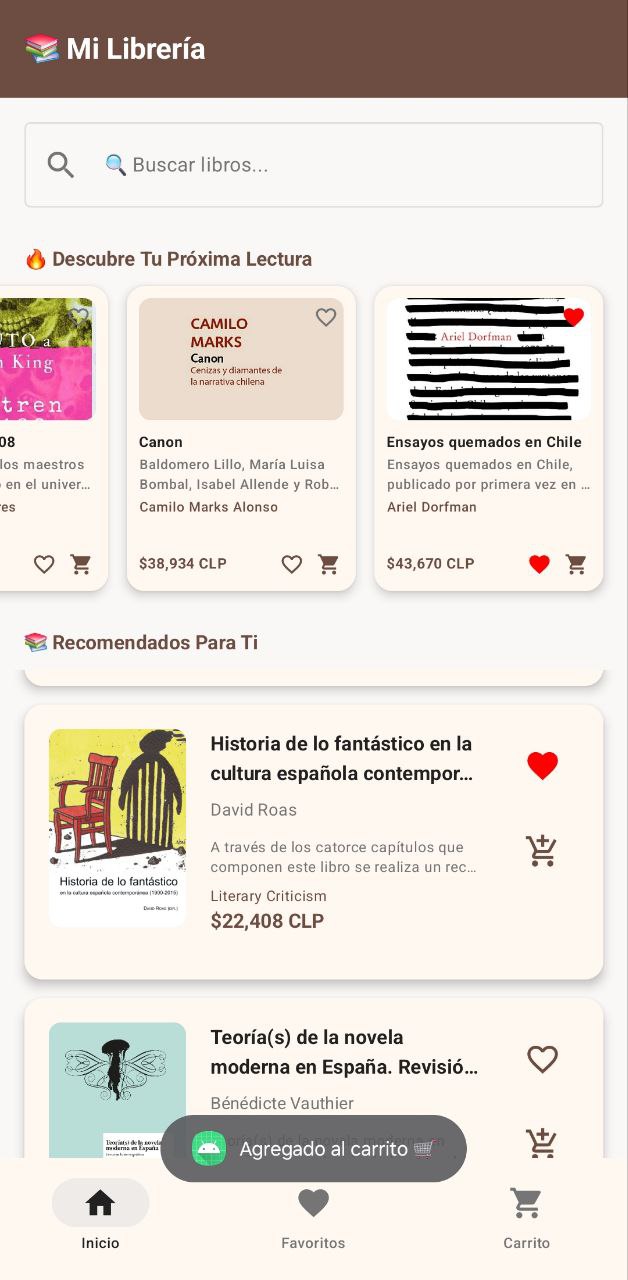Unfavorite Ensayos quemados en Chile beside its price

pos(539,564)
